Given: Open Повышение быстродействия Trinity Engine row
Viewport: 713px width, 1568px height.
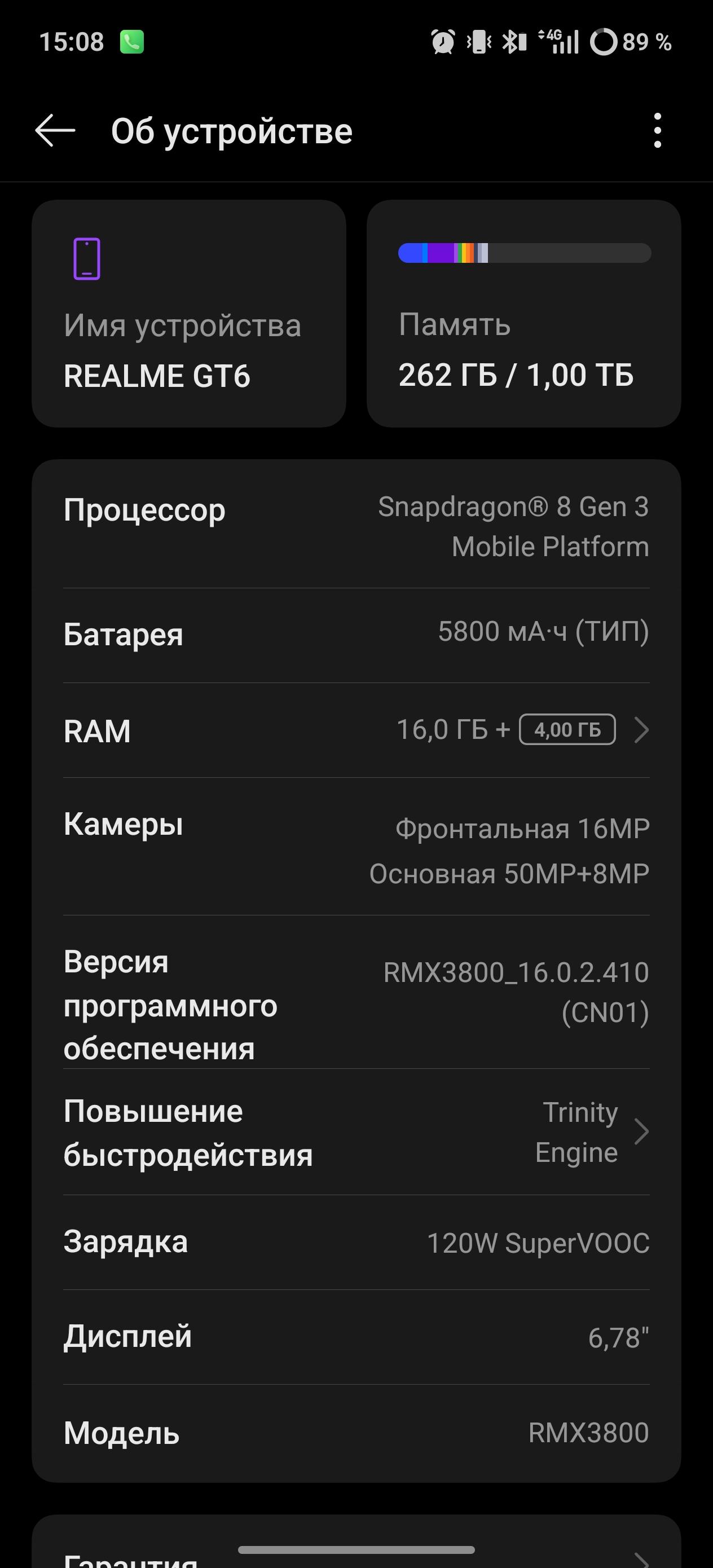Looking at the screenshot, I should coord(356,1132).
